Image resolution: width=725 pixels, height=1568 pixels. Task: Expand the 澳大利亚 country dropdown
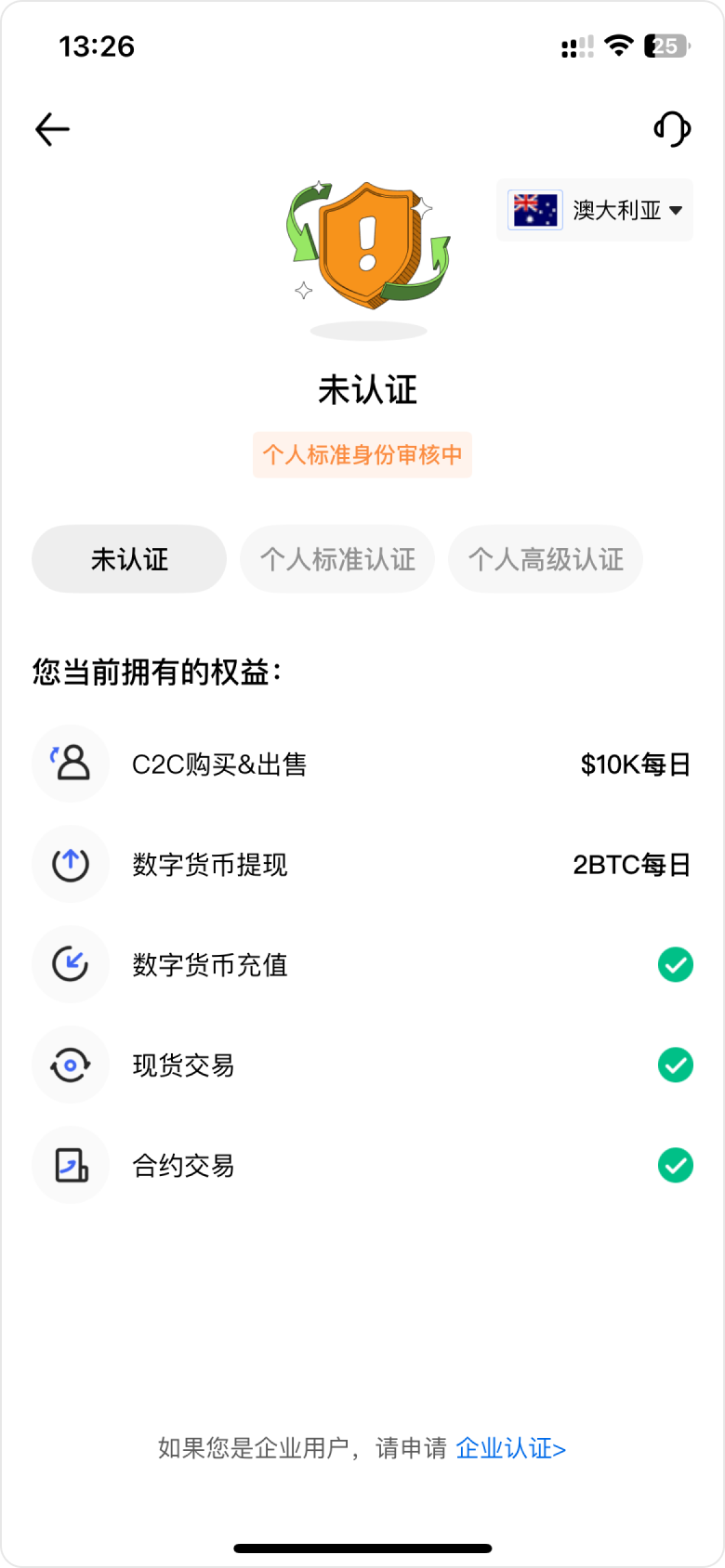click(x=595, y=210)
